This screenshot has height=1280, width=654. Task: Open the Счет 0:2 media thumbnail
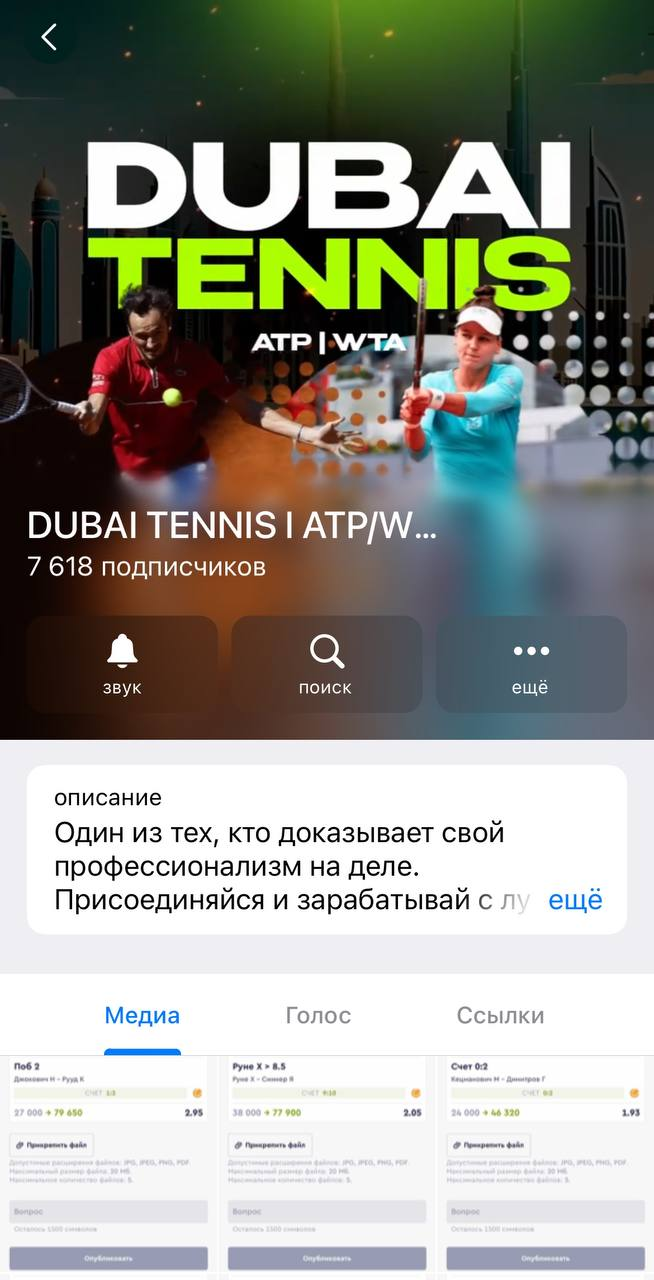(545, 1165)
